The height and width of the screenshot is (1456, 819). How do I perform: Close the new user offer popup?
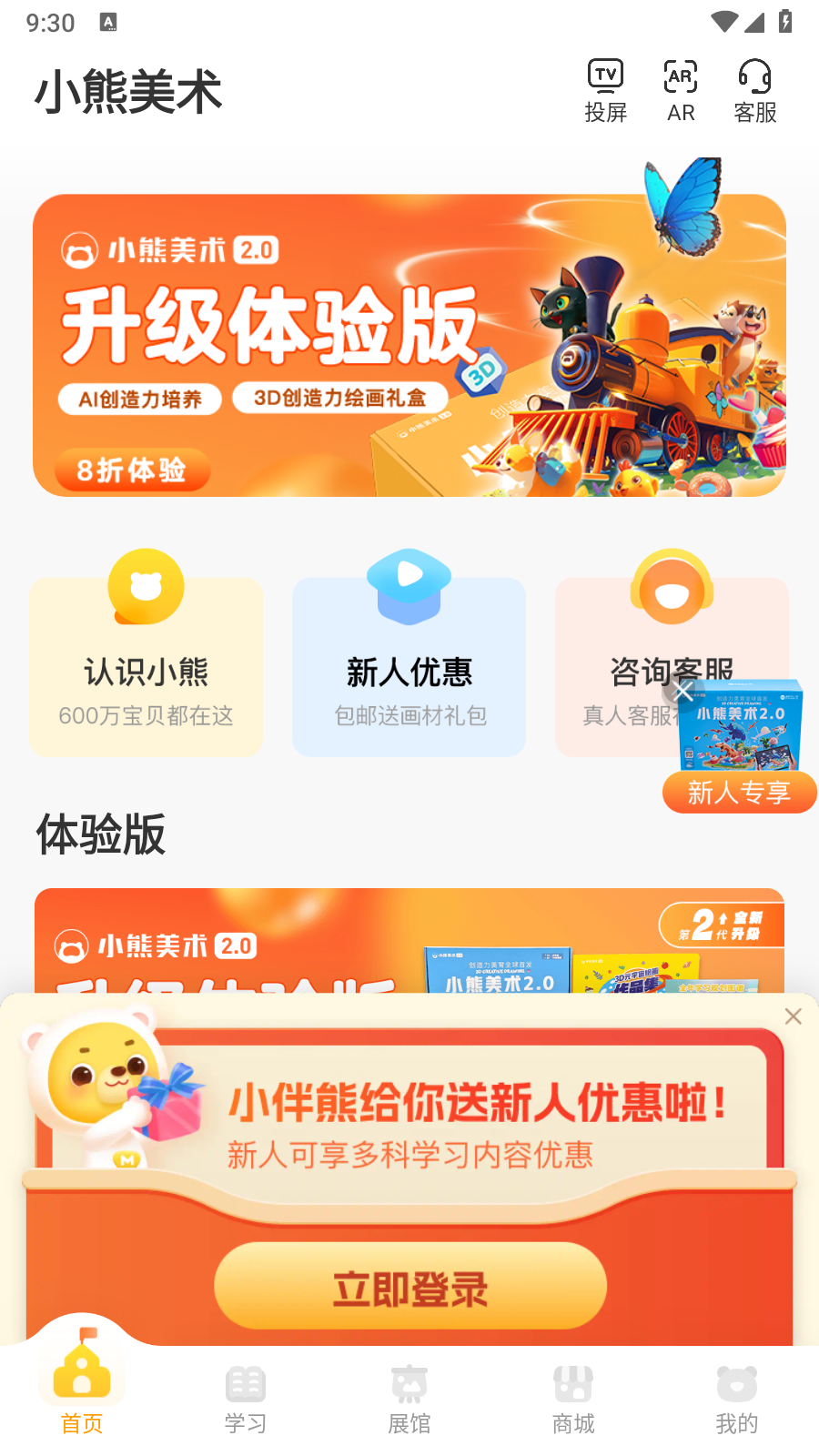click(x=793, y=1016)
